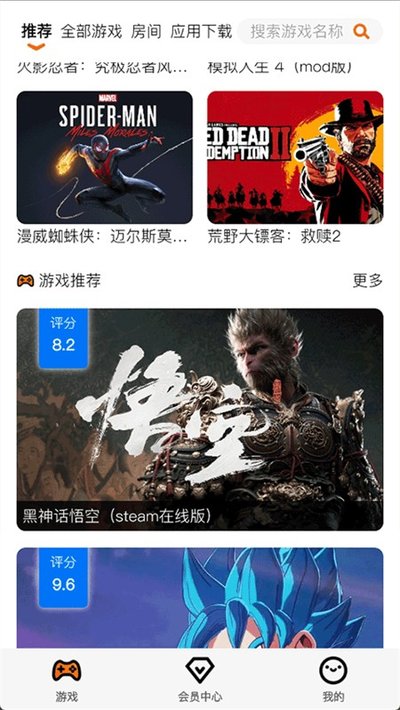Tap the orange search magnifier icon
400x710 pixels.
pyautogui.click(x=361, y=32)
